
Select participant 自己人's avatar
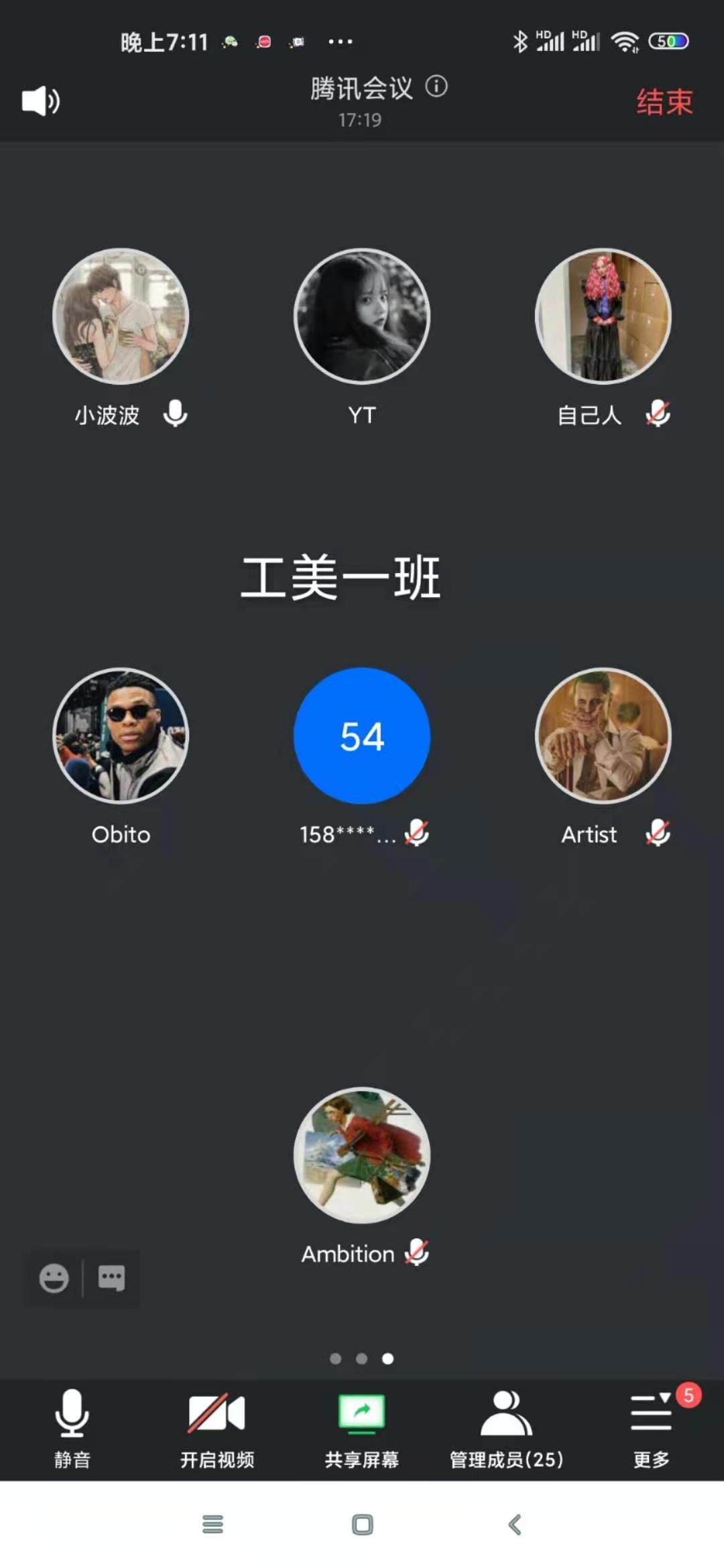603,316
